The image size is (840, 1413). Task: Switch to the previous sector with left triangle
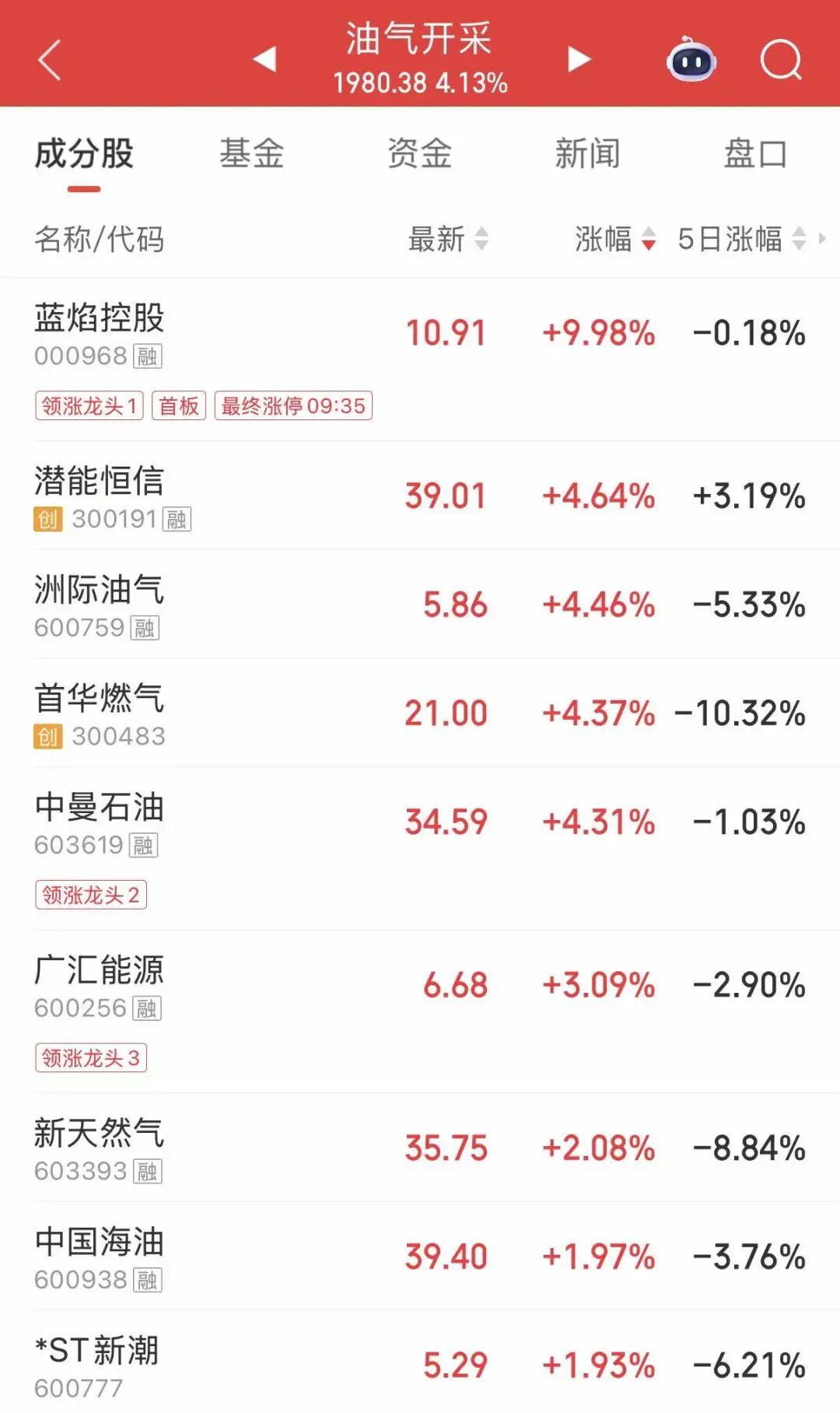[264, 59]
